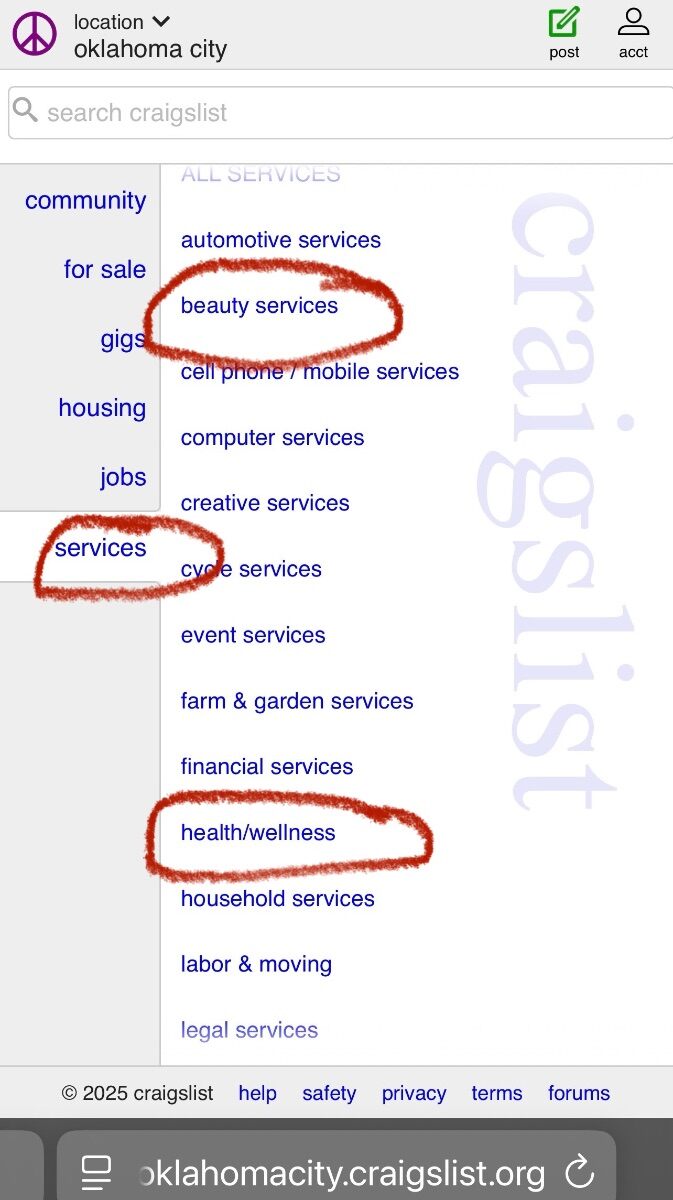Switch to the community category
Screen dimensions: 673x1200
(x=85, y=200)
